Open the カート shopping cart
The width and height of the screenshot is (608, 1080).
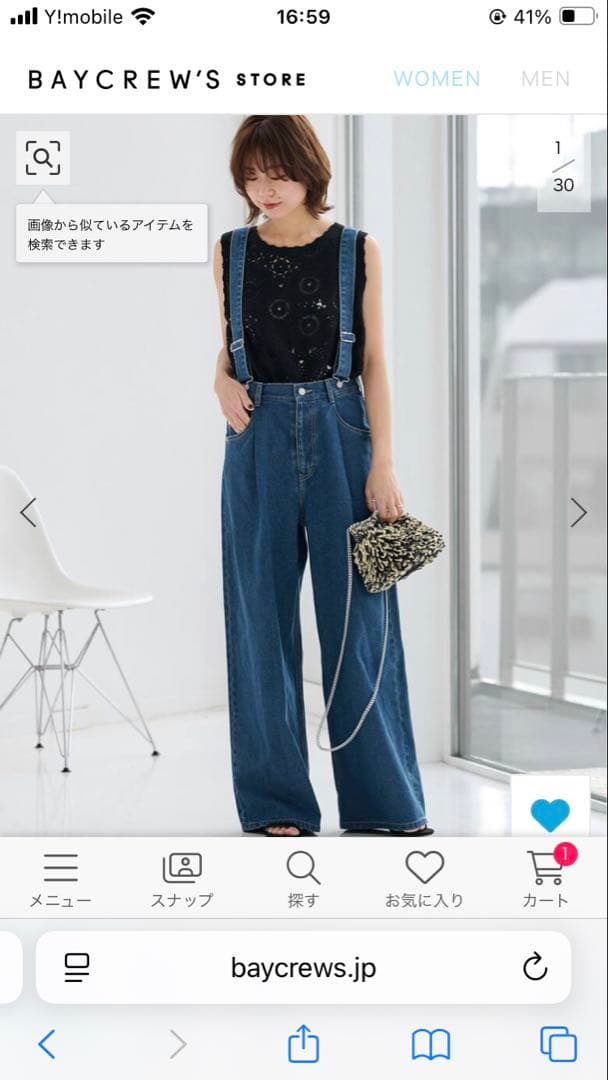tap(546, 879)
